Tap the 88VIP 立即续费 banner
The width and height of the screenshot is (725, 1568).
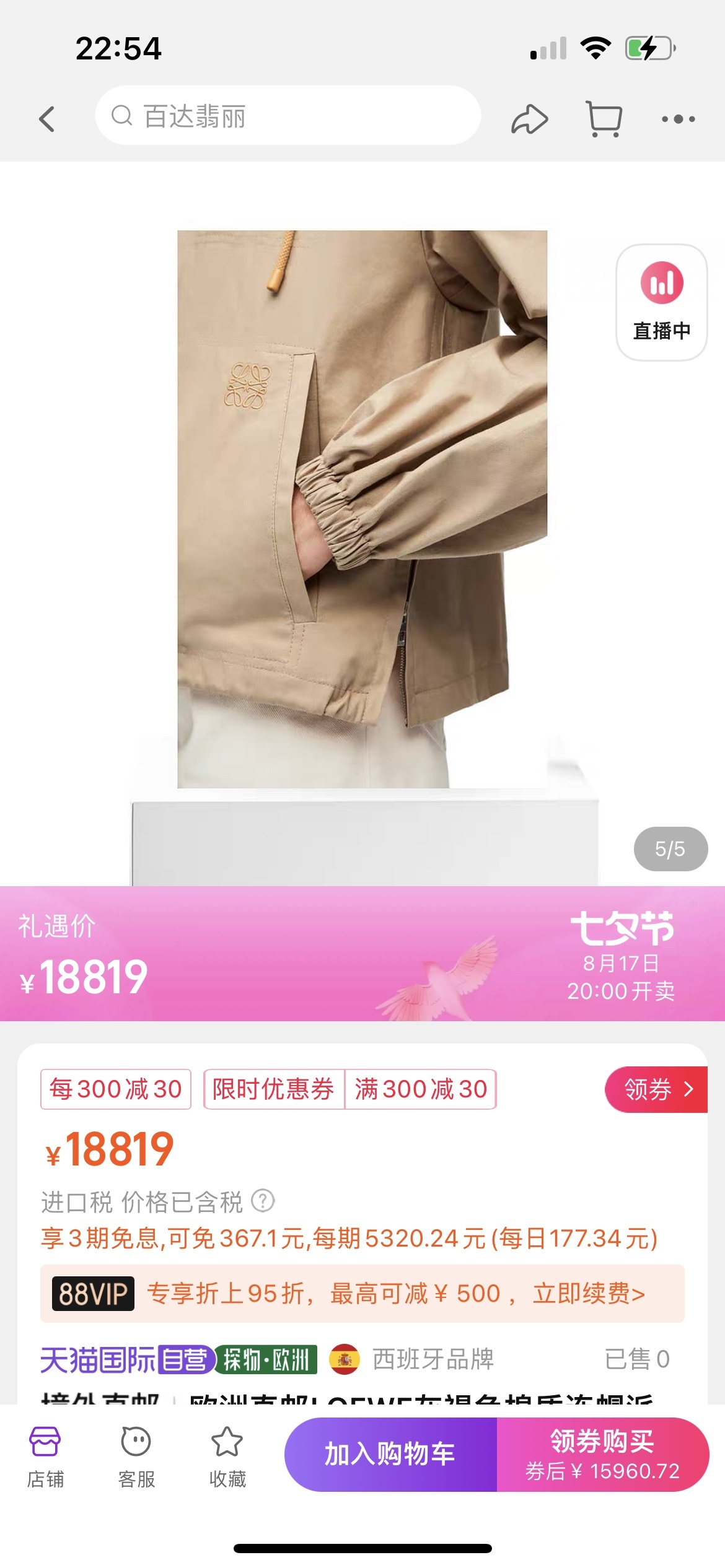[362, 1294]
